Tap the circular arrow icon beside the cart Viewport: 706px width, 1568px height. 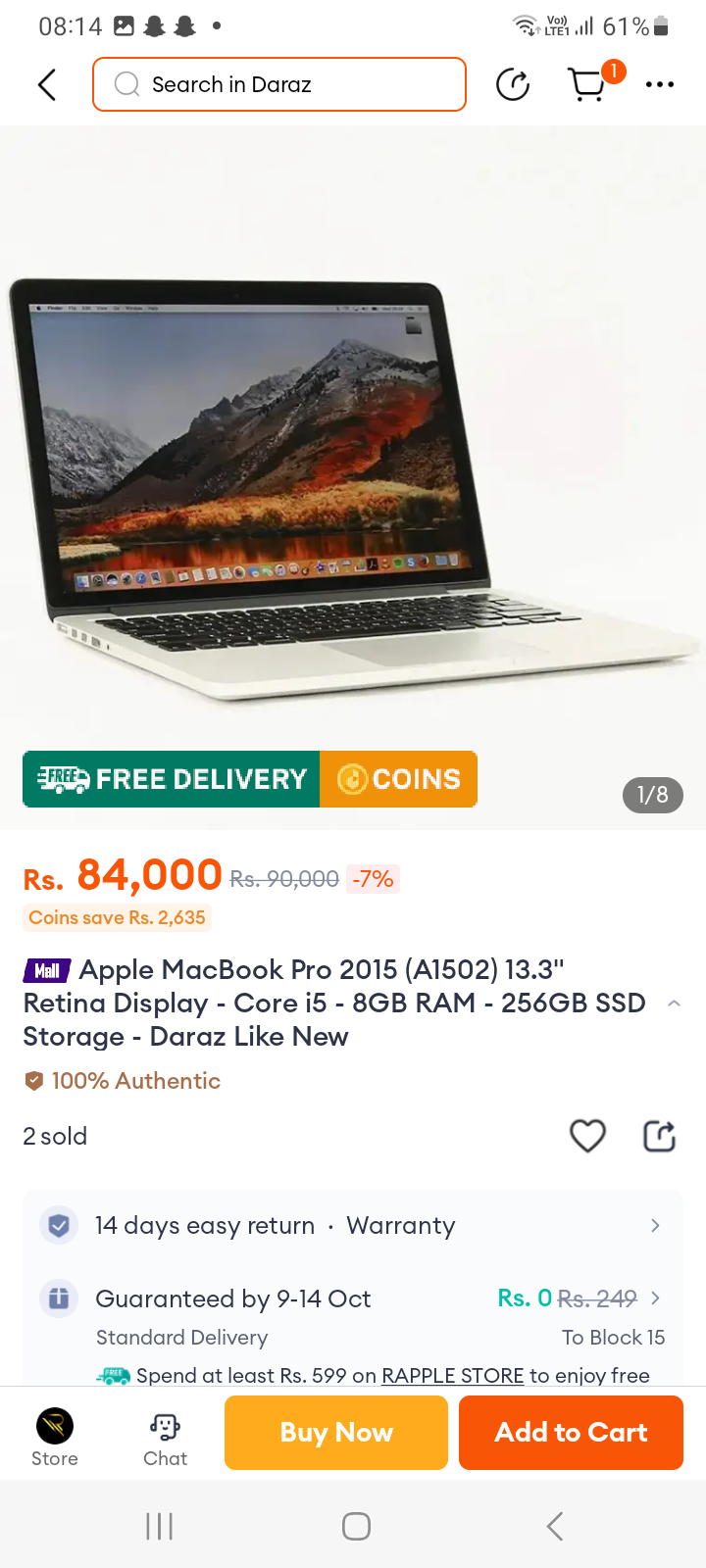[513, 85]
